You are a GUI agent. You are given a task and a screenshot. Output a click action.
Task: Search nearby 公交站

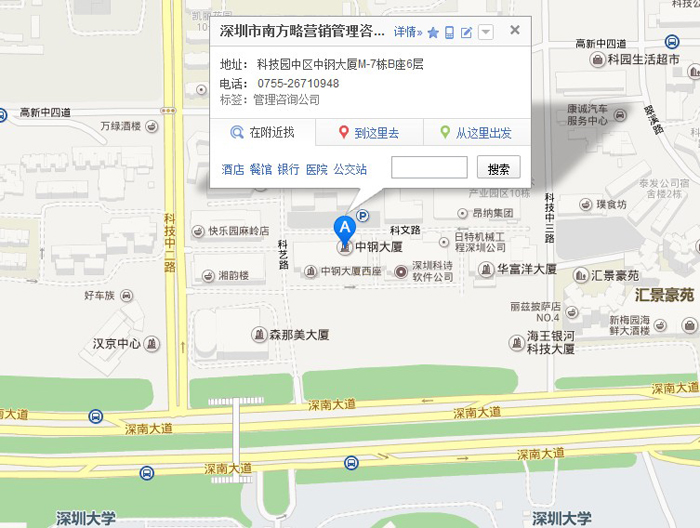[350, 169]
